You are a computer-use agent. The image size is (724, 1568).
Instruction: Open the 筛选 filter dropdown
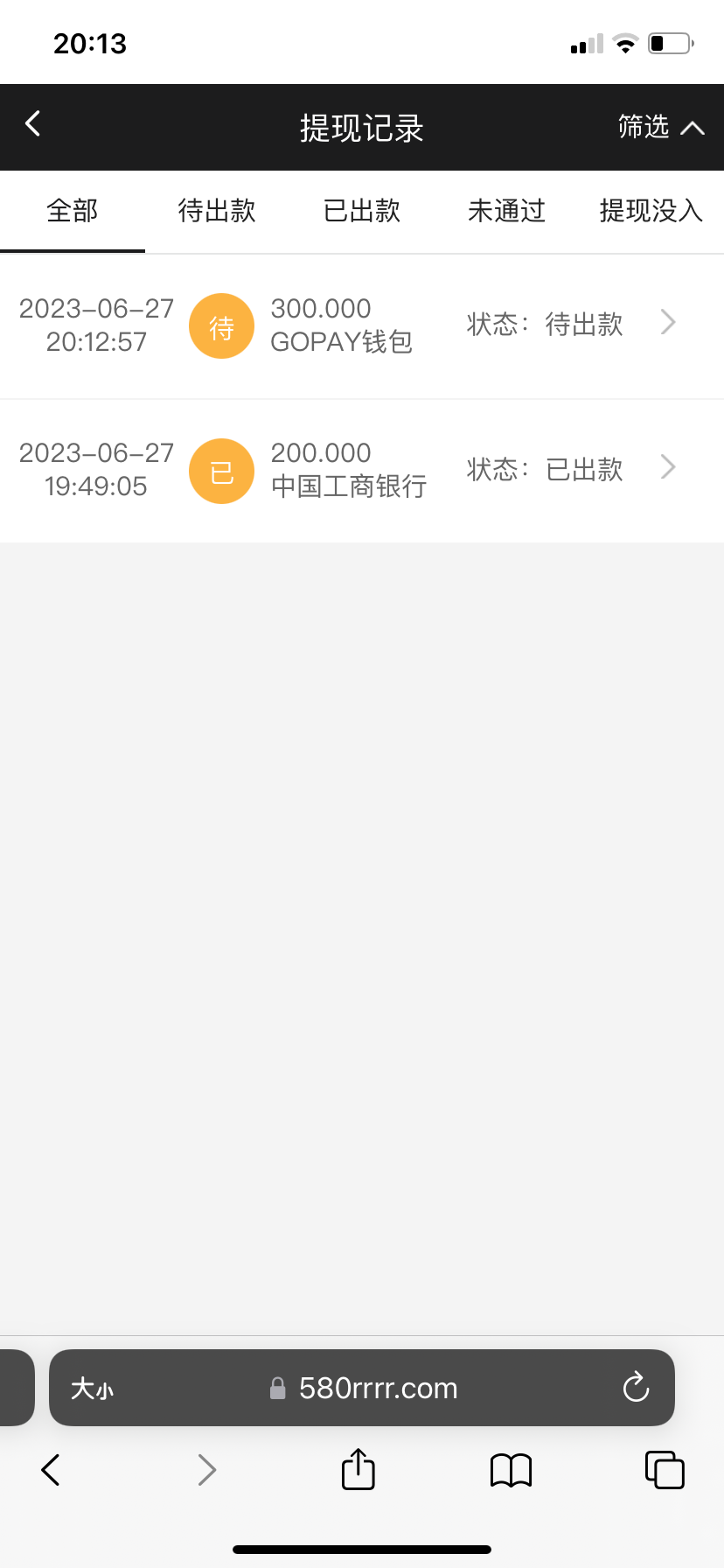[660, 128]
